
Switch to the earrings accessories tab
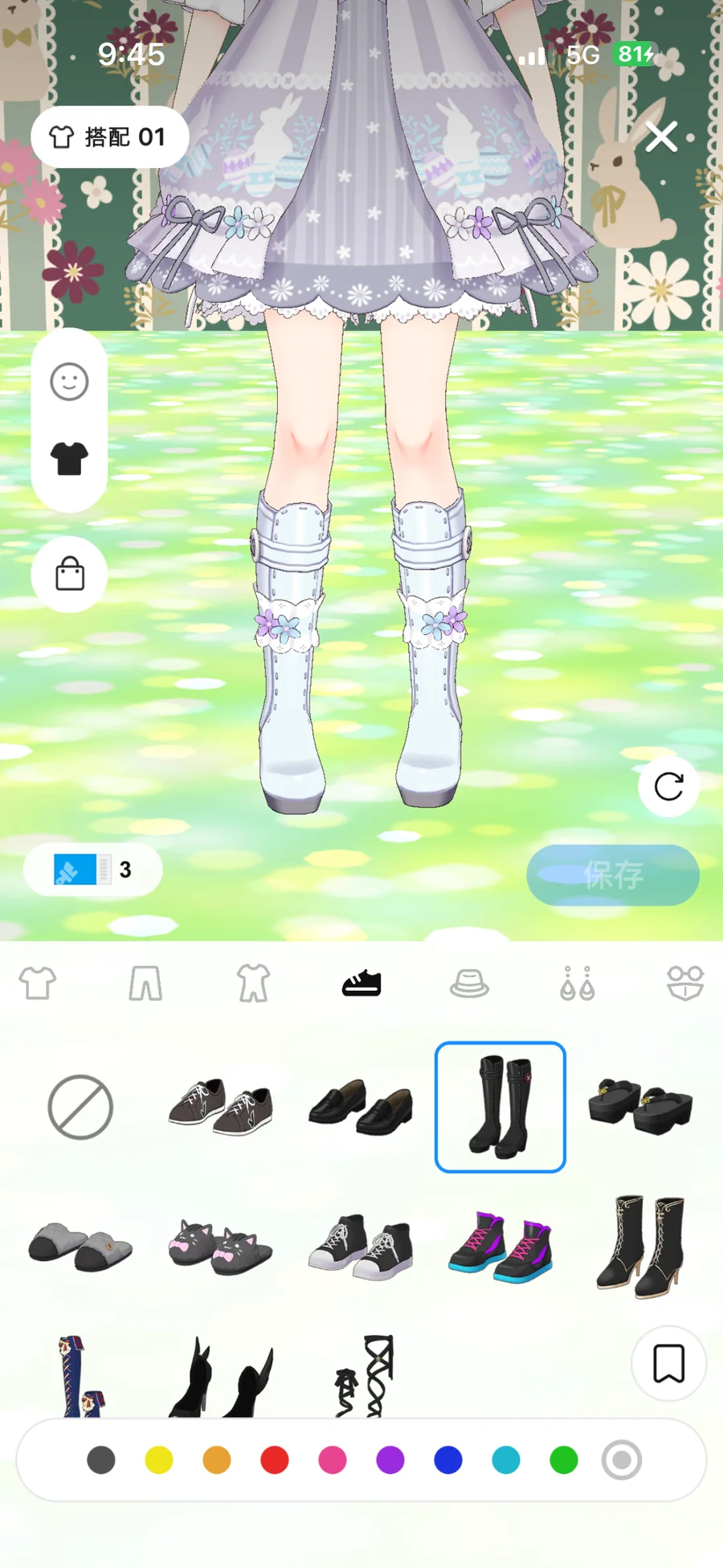(577, 983)
